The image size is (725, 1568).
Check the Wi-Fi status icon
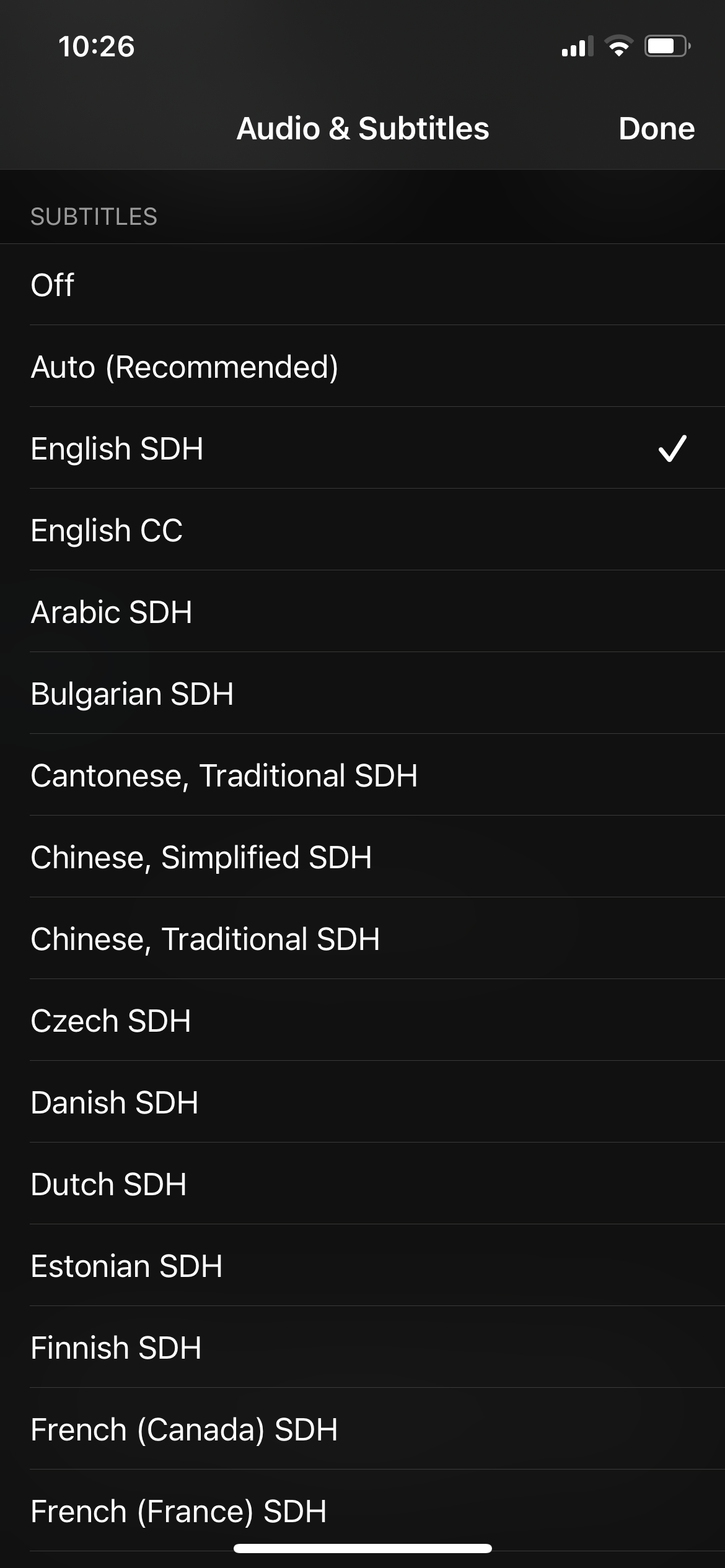point(618,45)
